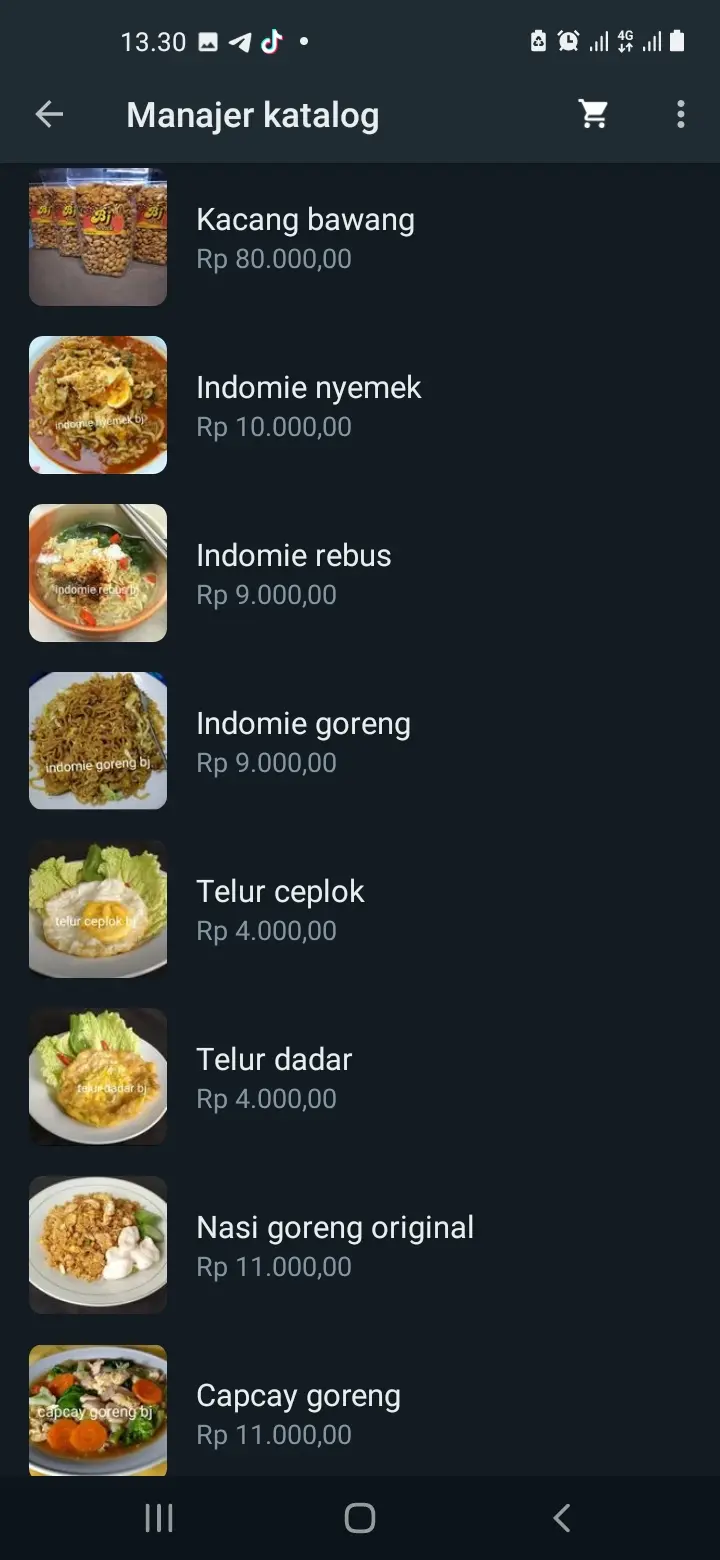Tap the Telur ceplok product photo
This screenshot has height=1560, width=720.
(x=97, y=908)
